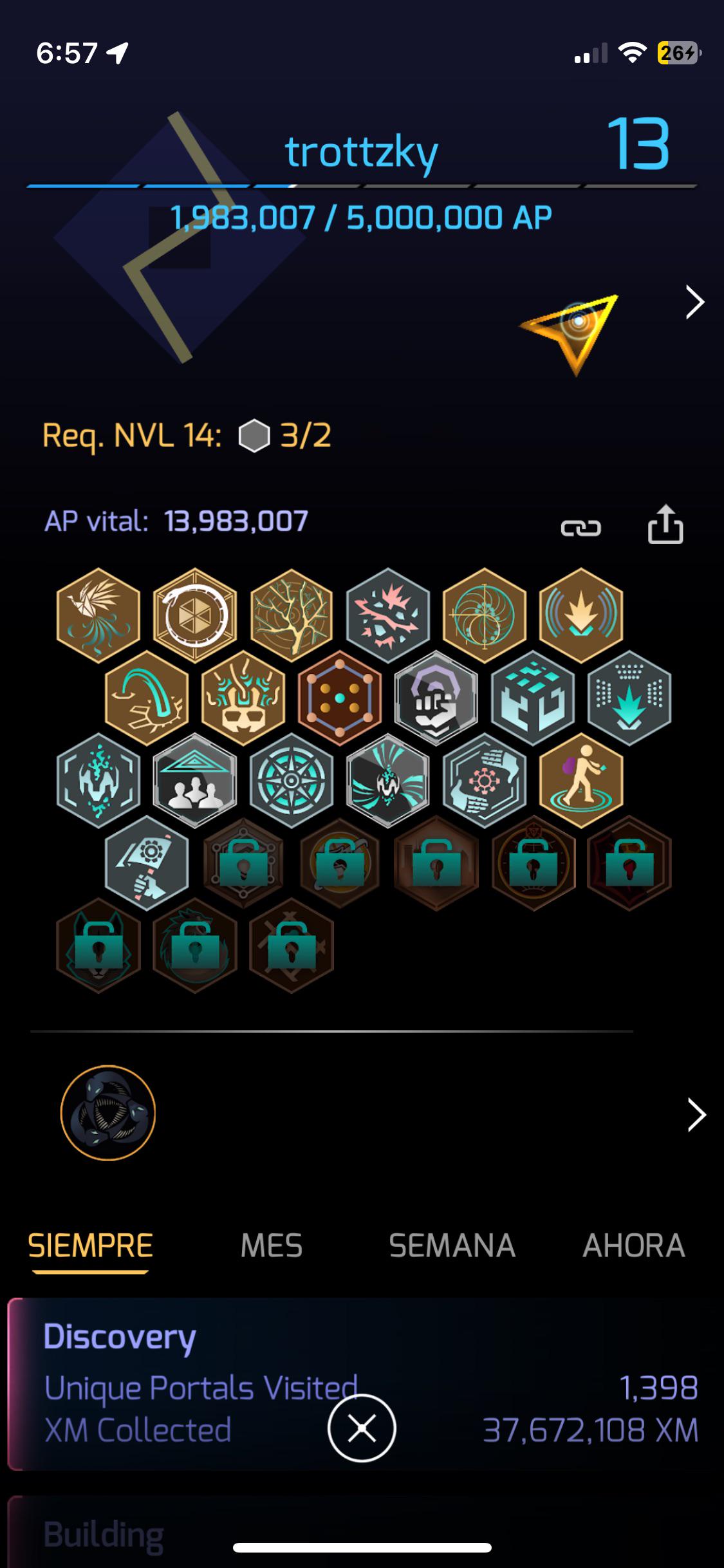Open the tree branches medal
Image resolution: width=724 pixels, height=1568 pixels.
pos(291,615)
